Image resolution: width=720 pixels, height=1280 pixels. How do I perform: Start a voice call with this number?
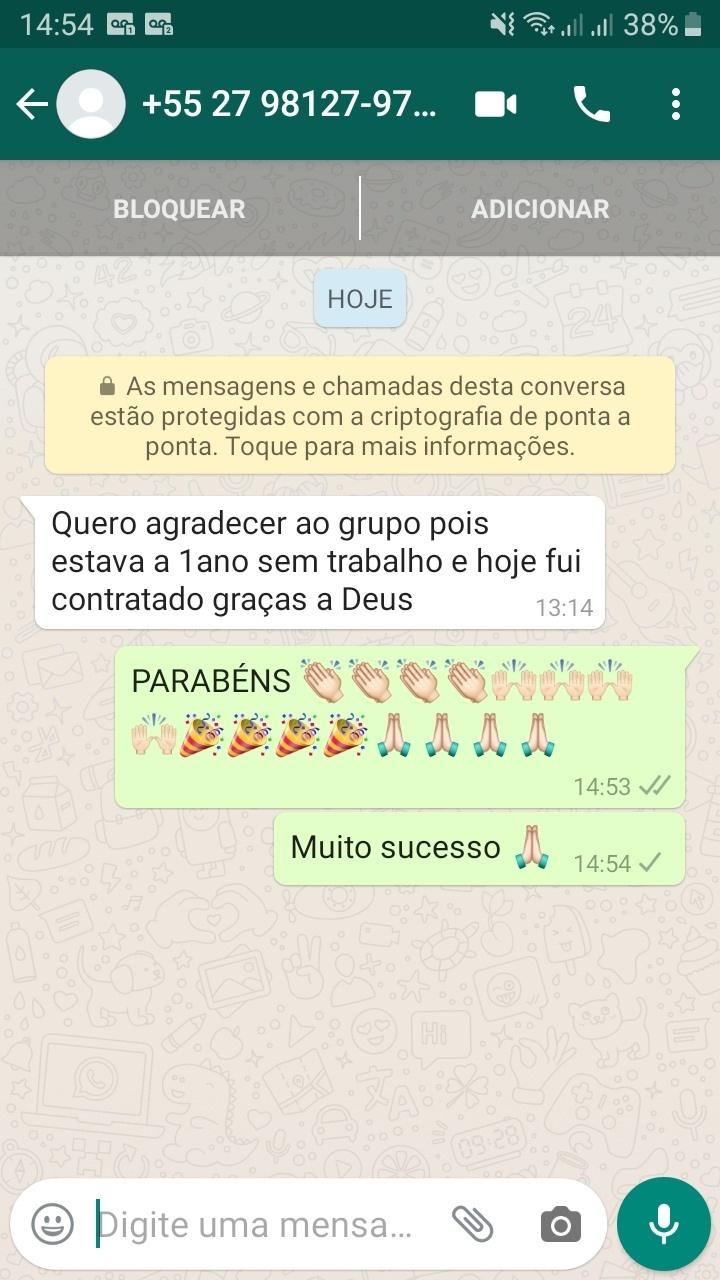[590, 104]
